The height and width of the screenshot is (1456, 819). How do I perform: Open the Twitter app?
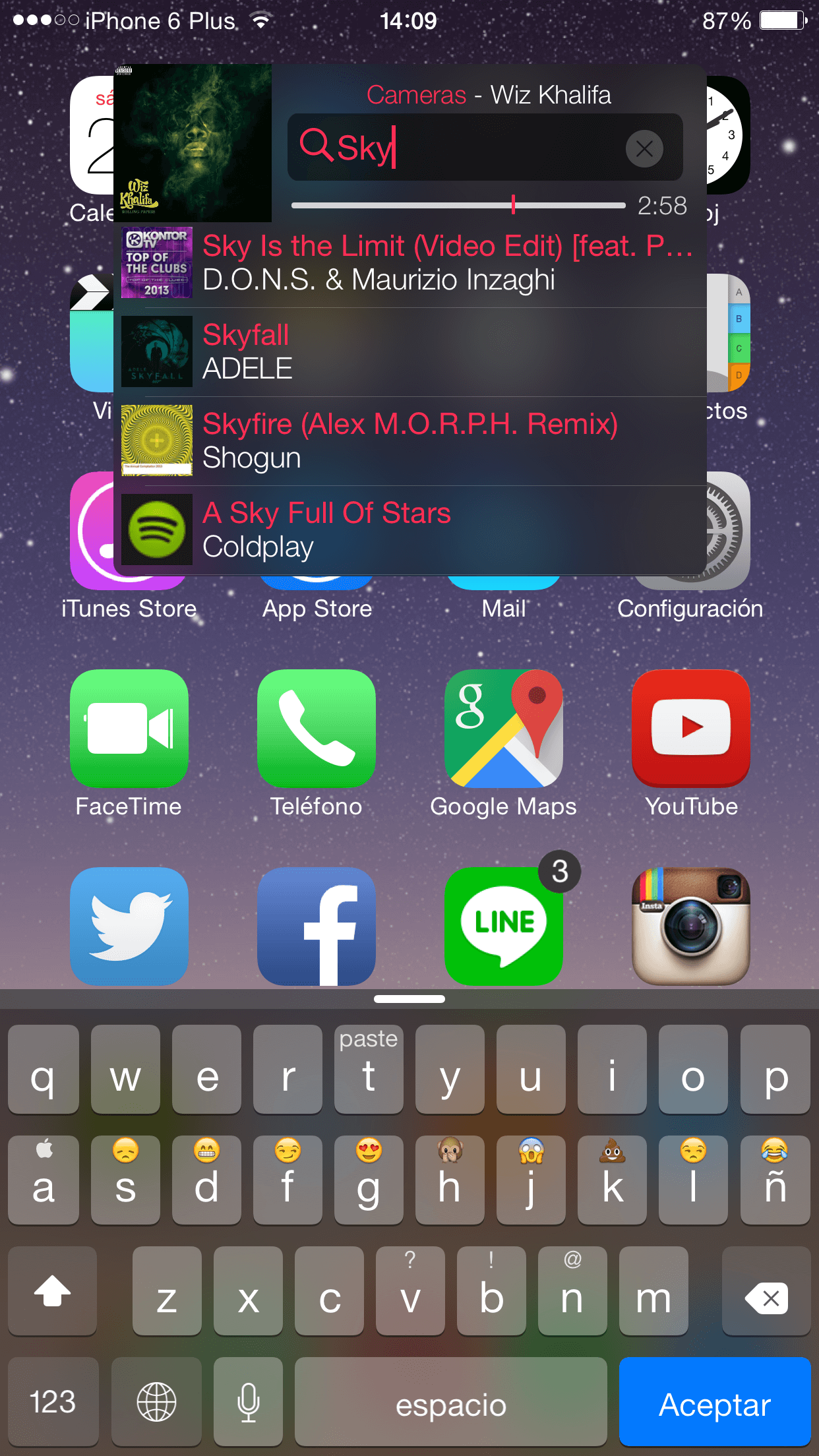129,926
